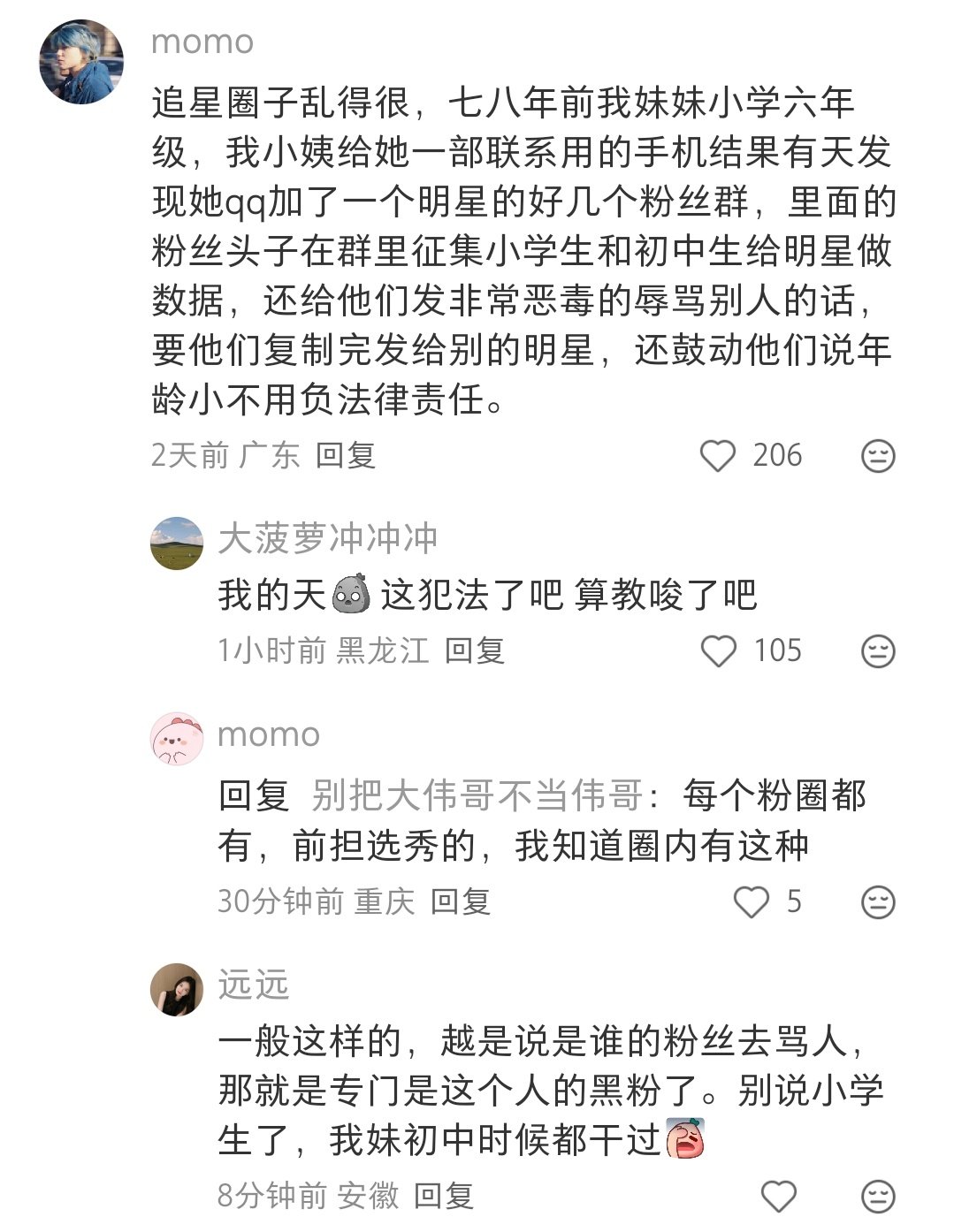
Task: Like momo's comment from 广东
Action: [x=718, y=456]
